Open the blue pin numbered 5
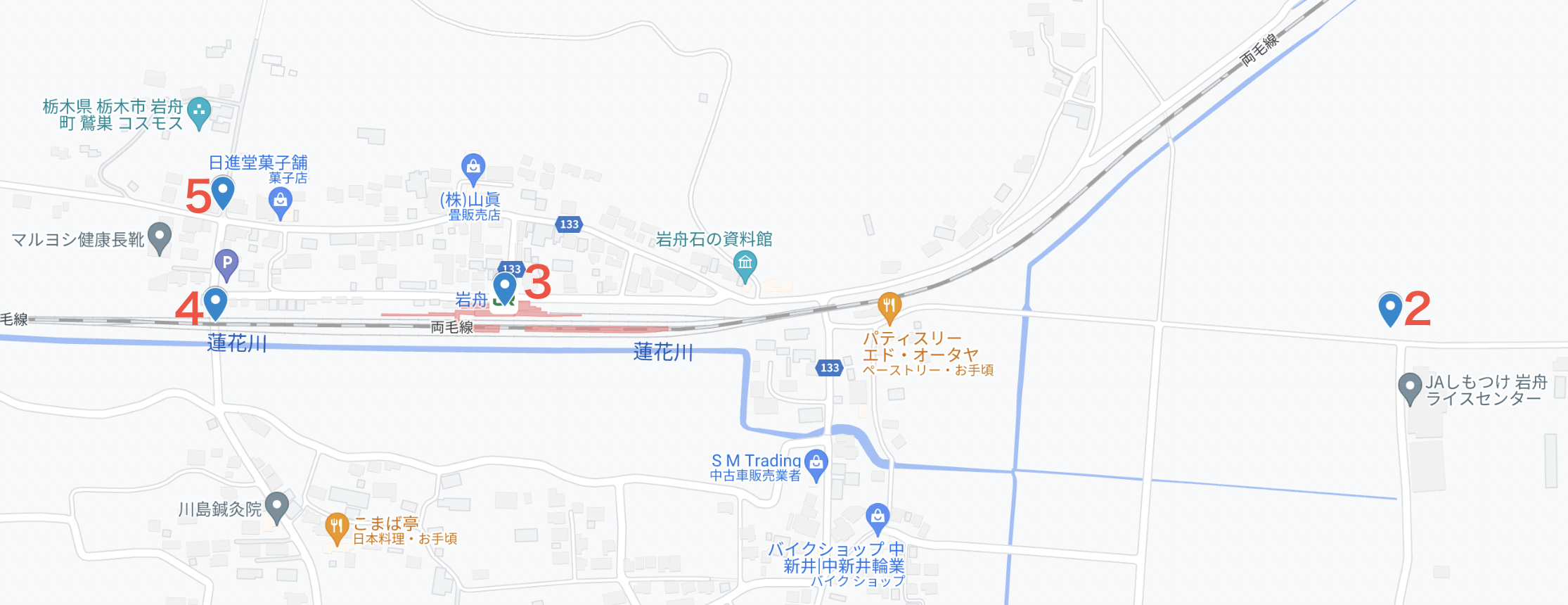Screen dimensions: 1568x605 pyautogui.click(x=223, y=191)
